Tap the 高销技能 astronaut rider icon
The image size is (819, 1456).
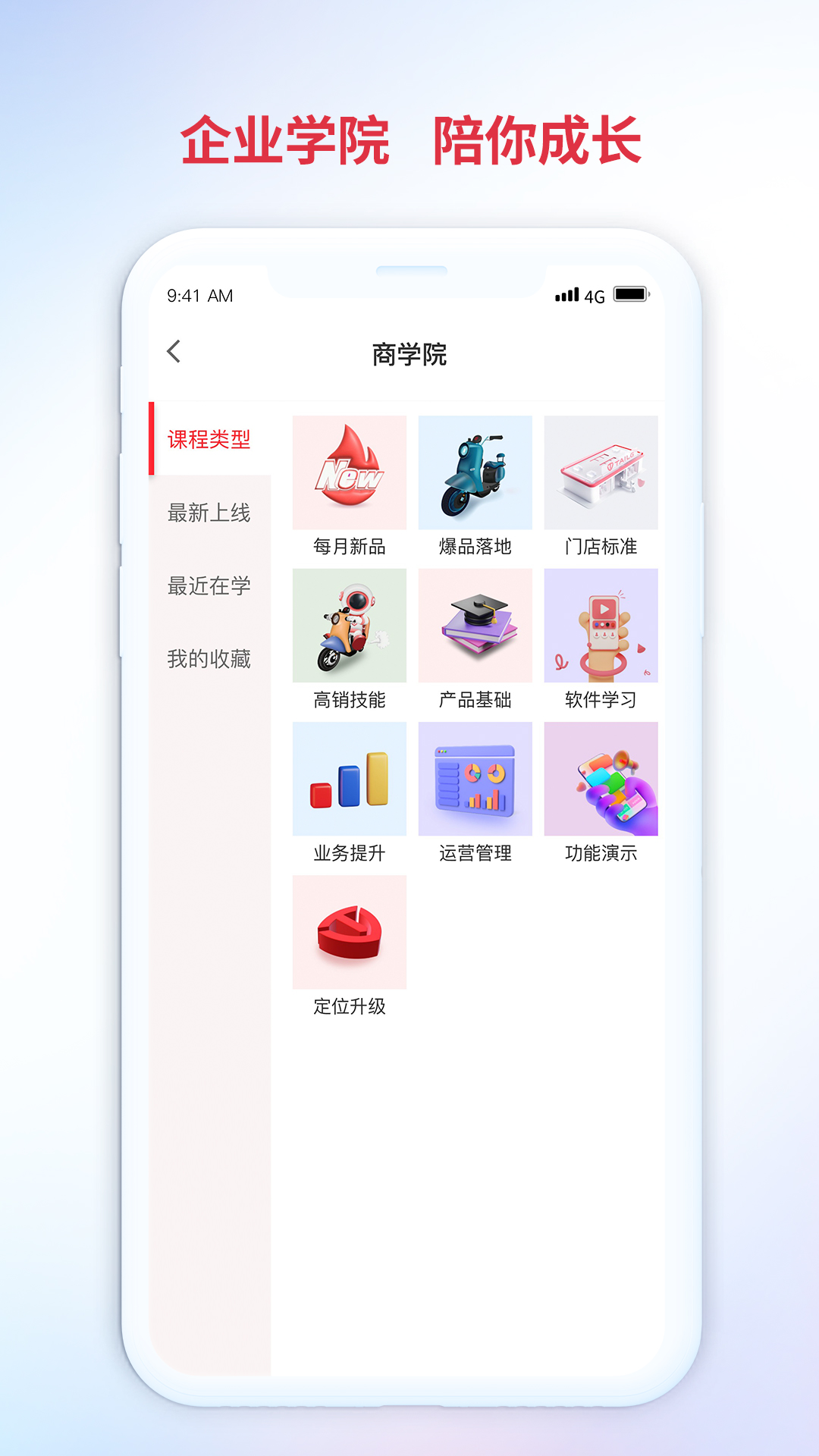(349, 626)
